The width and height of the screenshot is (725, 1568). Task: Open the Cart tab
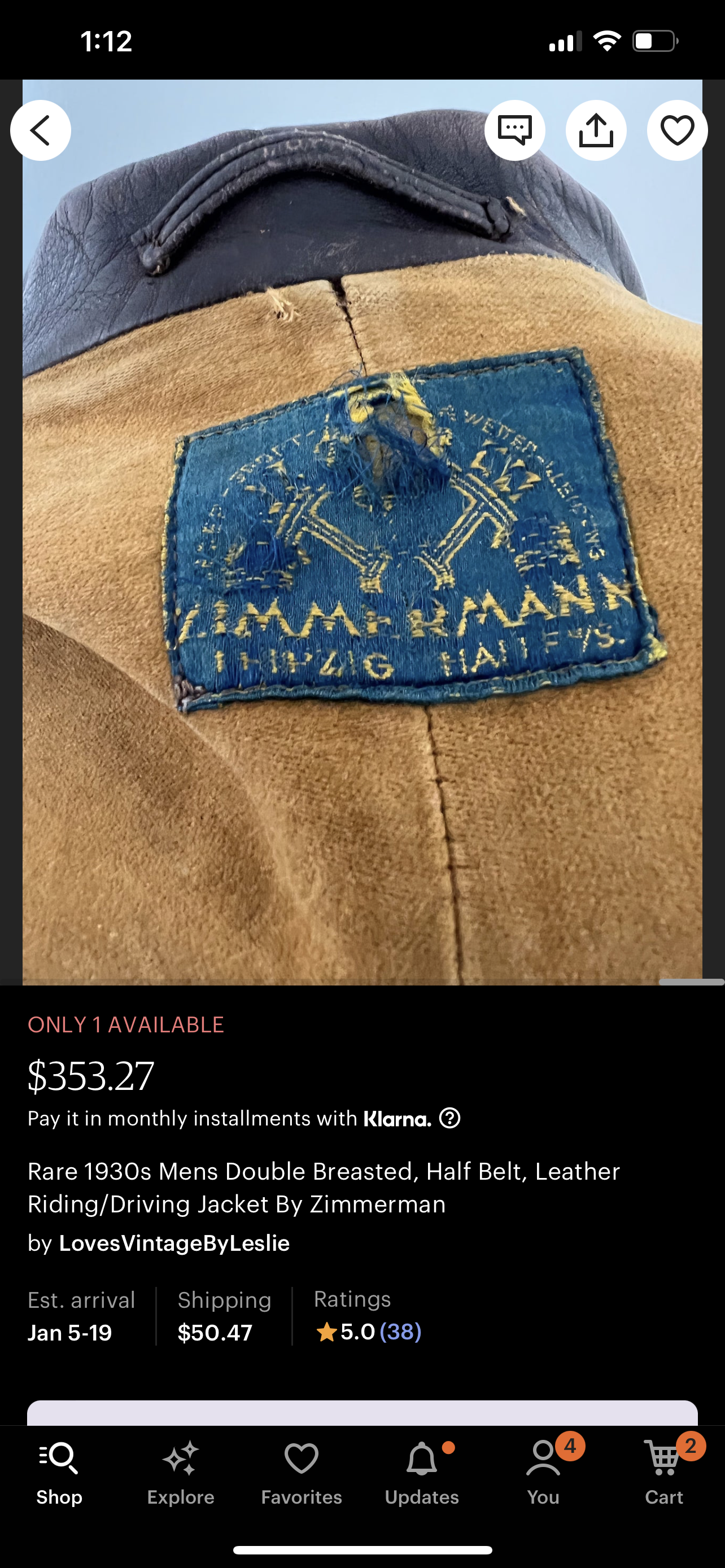click(663, 1473)
